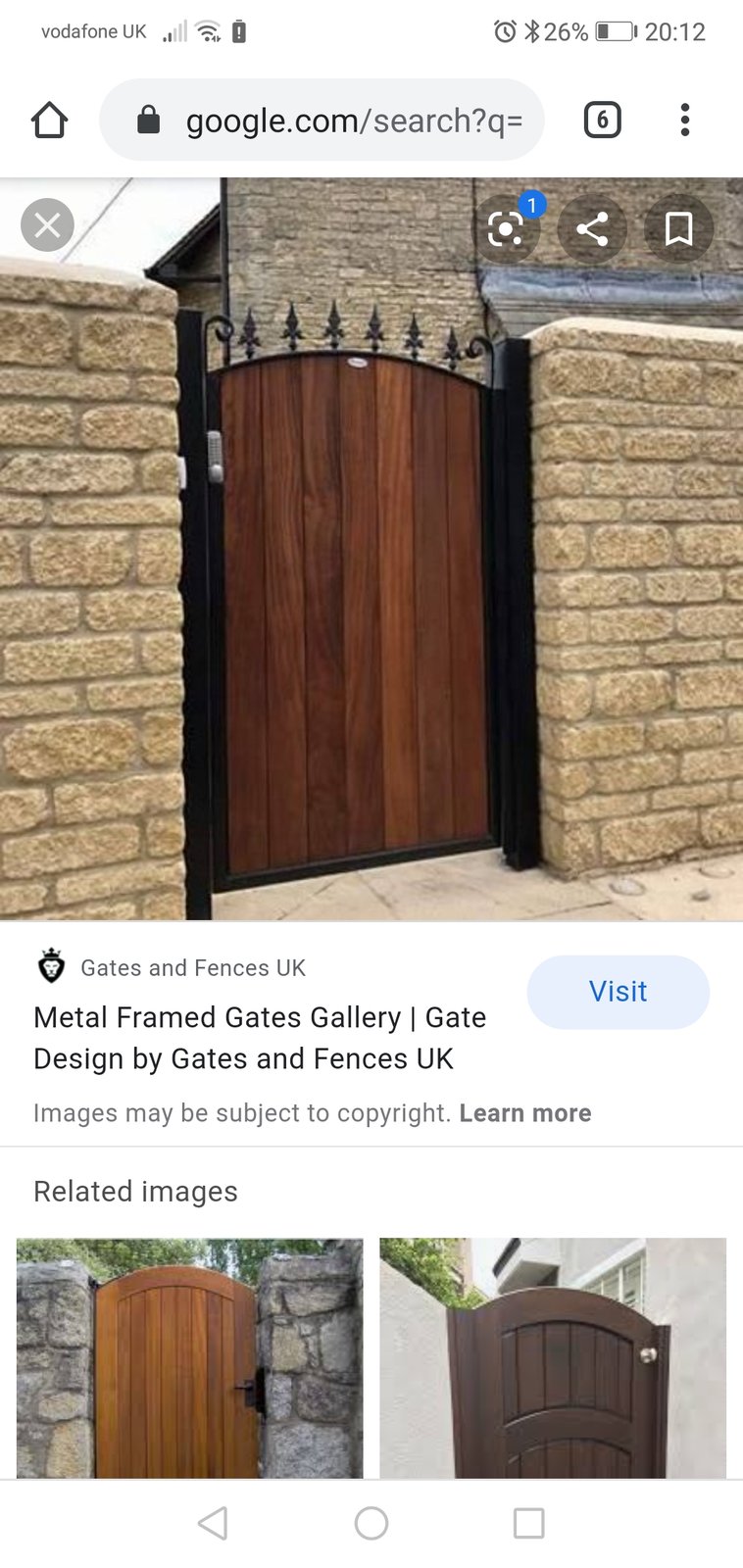Viewport: 743px width, 1568px height.
Task: Edit the google.com address bar
Action: pyautogui.click(x=333, y=121)
